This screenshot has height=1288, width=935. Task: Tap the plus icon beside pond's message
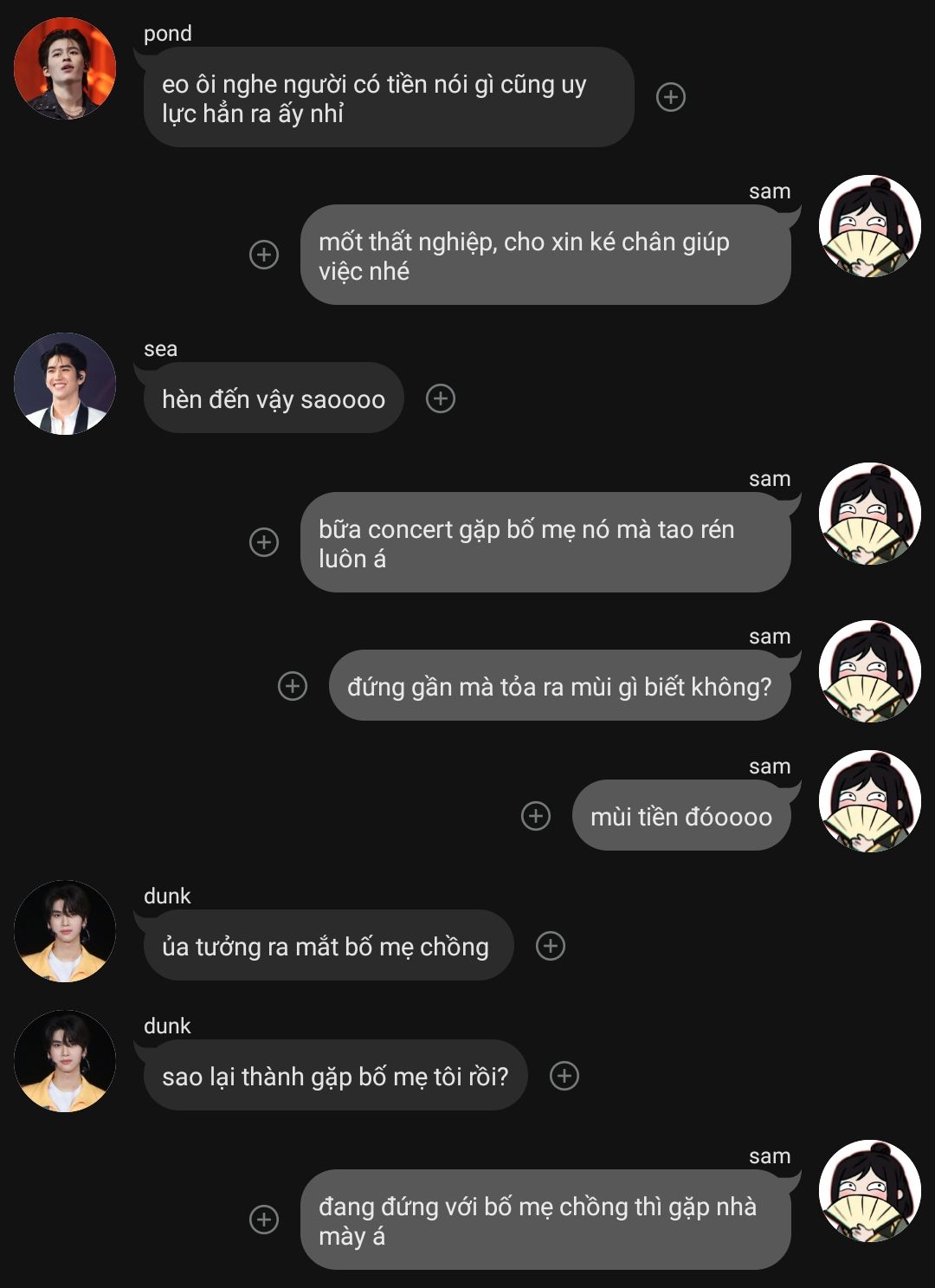[x=671, y=97]
